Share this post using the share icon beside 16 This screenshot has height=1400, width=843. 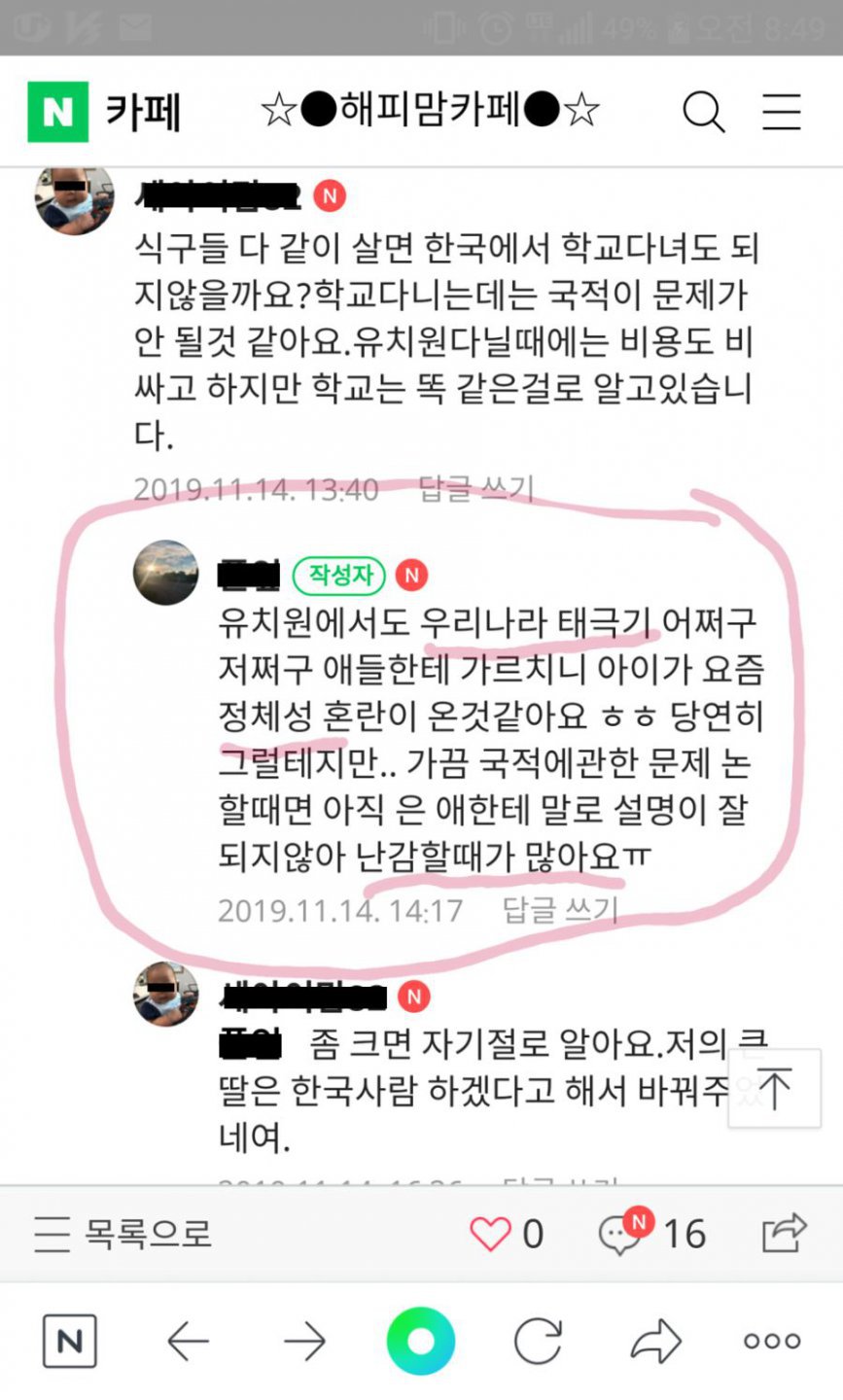coord(784,1233)
